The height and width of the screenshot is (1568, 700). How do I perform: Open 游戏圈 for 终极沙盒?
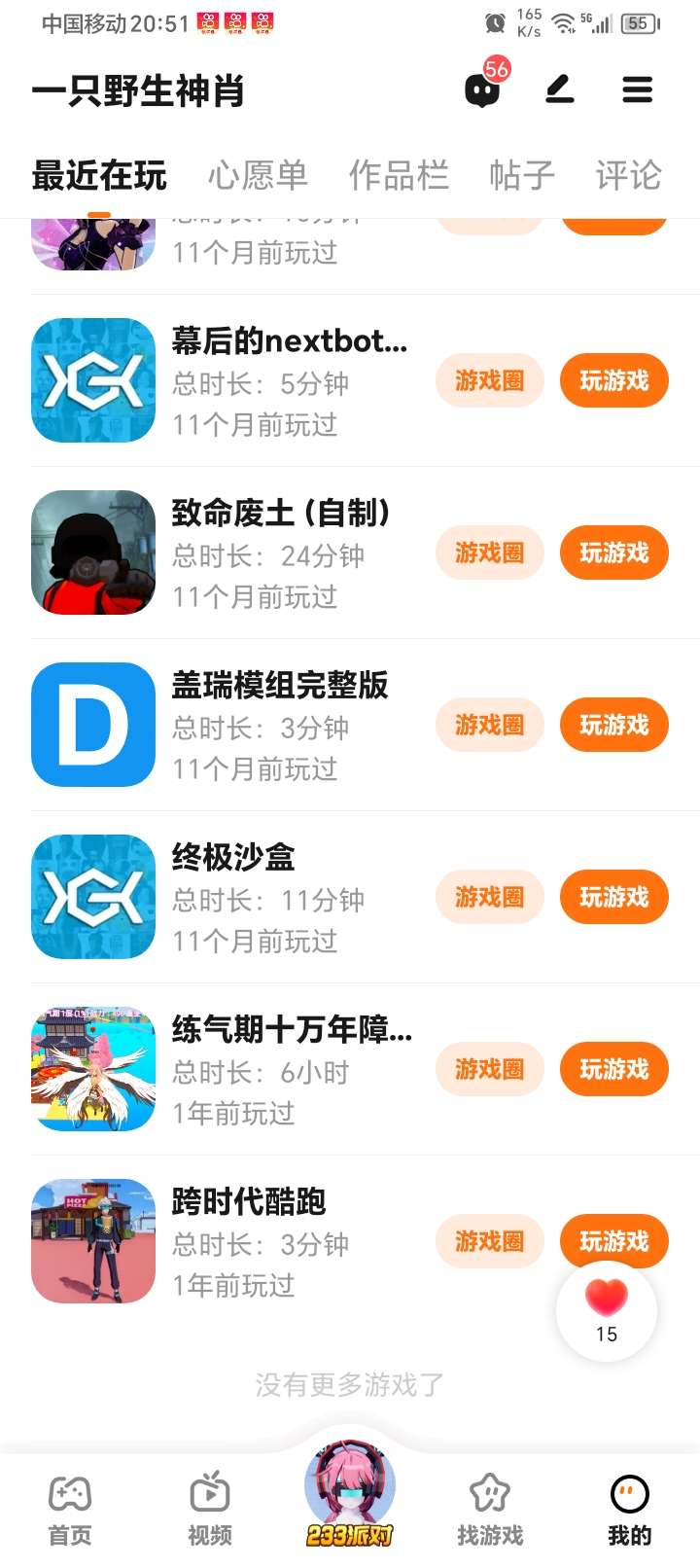[489, 898]
